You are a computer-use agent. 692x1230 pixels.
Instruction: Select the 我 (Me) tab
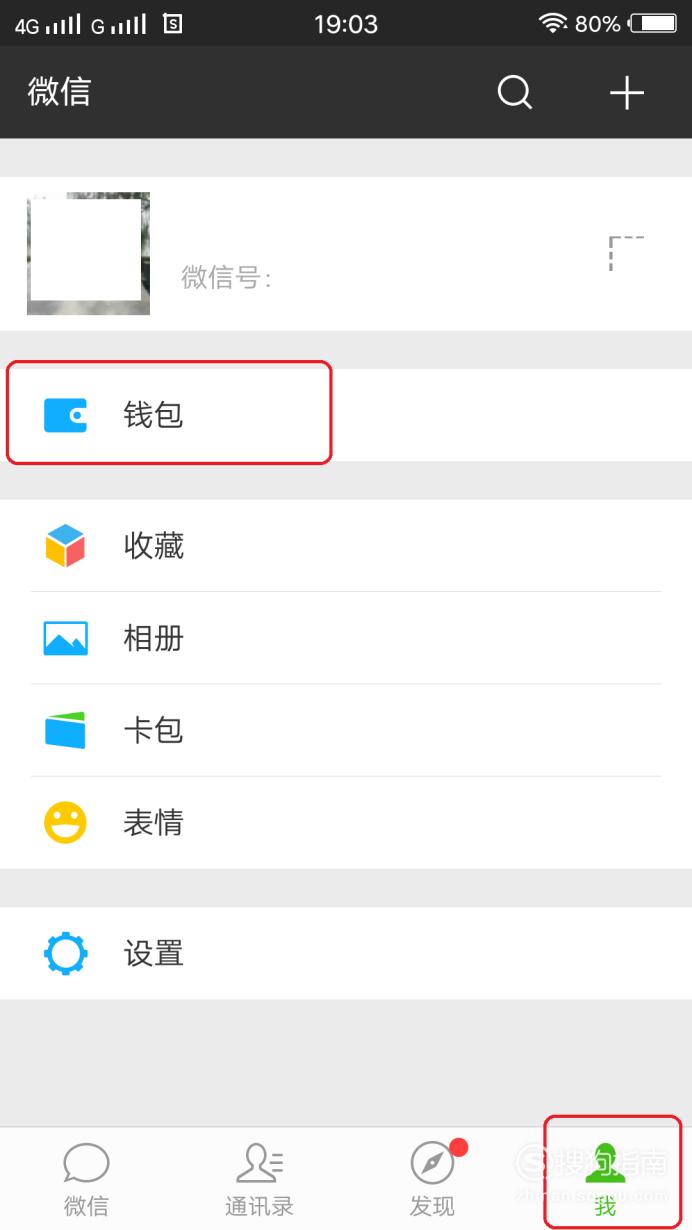tap(605, 1180)
